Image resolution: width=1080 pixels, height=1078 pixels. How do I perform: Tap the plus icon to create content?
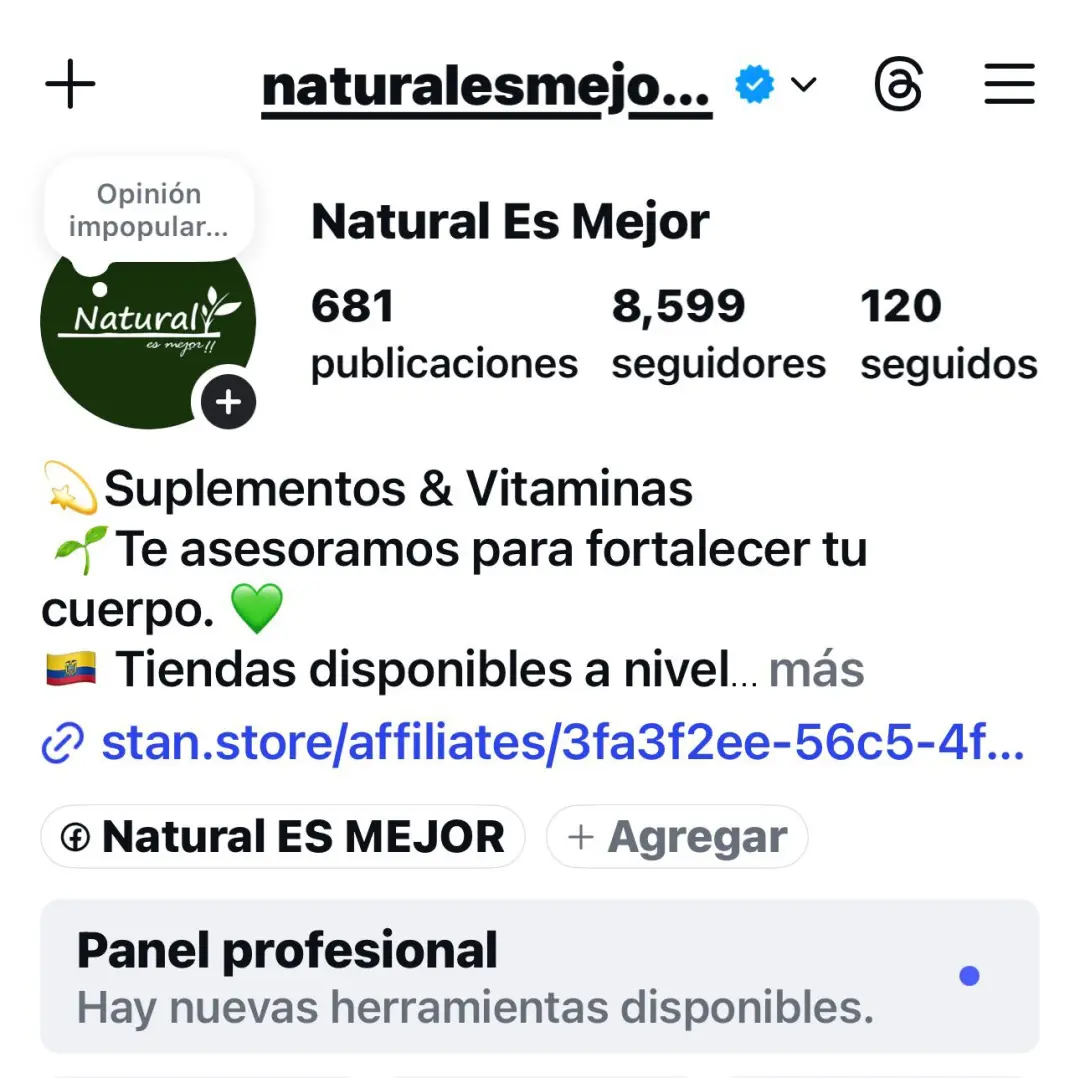70,86
